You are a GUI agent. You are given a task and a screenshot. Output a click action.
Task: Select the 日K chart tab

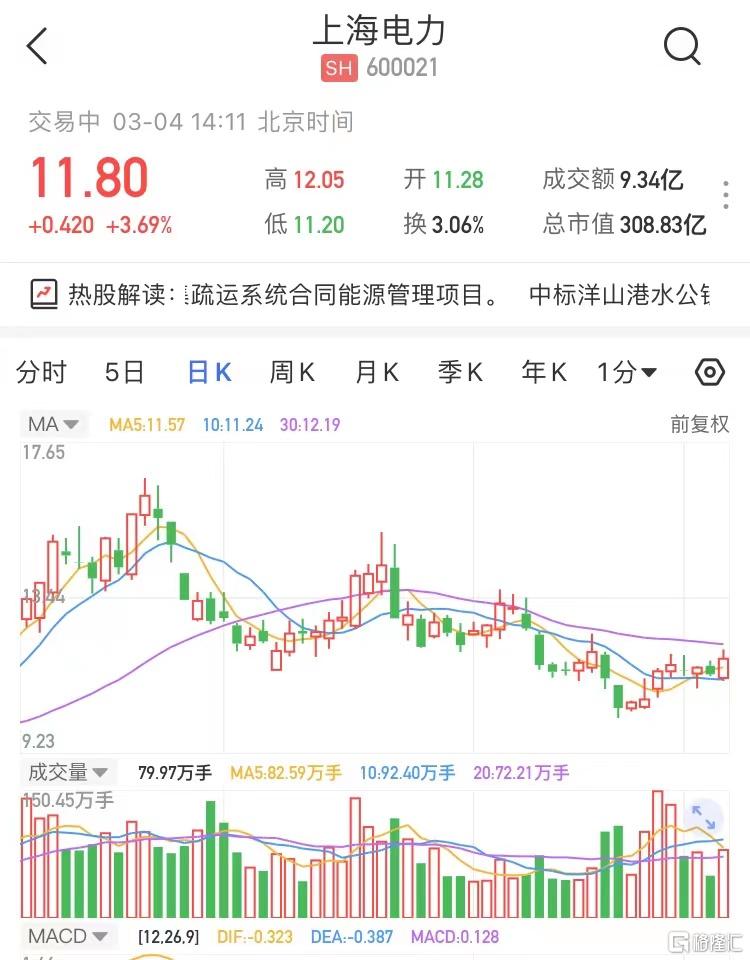pos(210,373)
